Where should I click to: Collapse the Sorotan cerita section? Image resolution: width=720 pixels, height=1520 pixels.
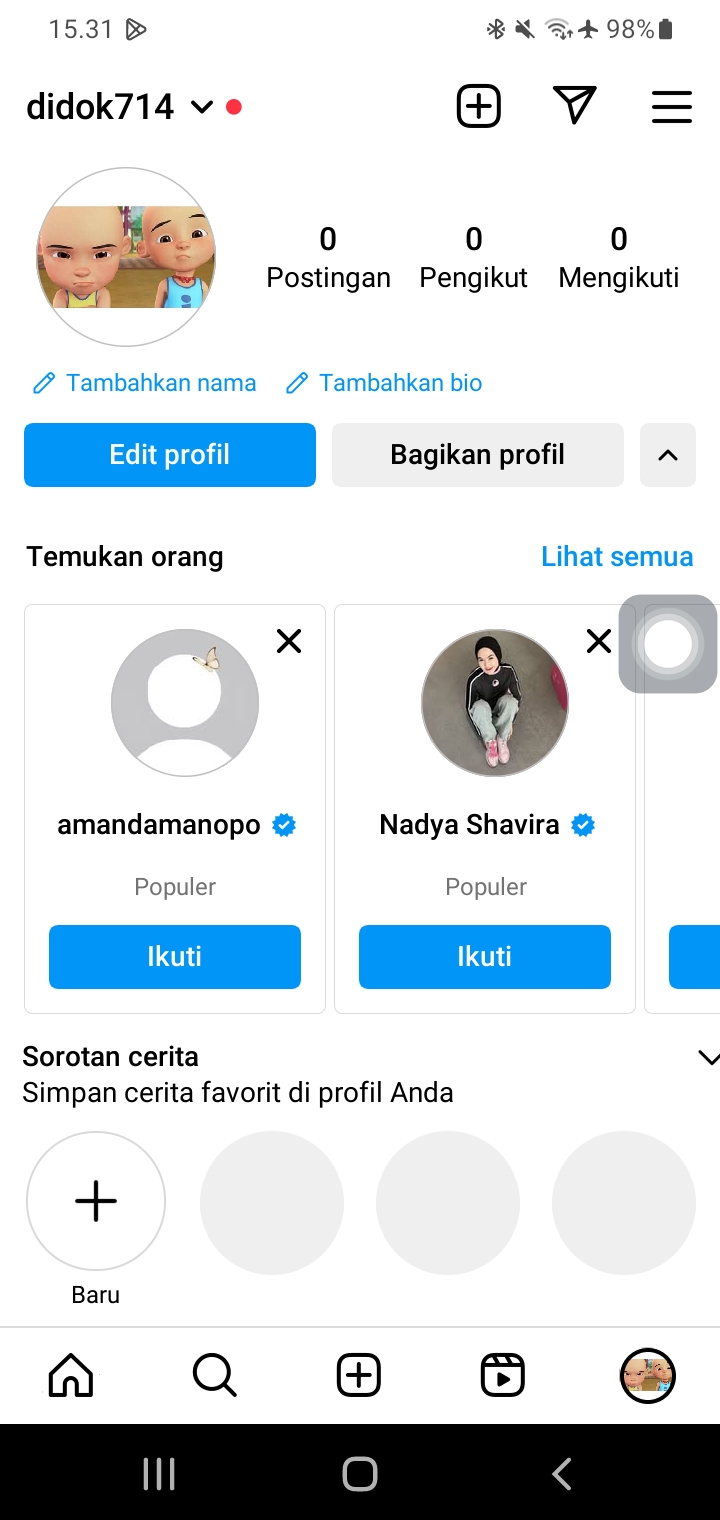pyautogui.click(x=707, y=1058)
